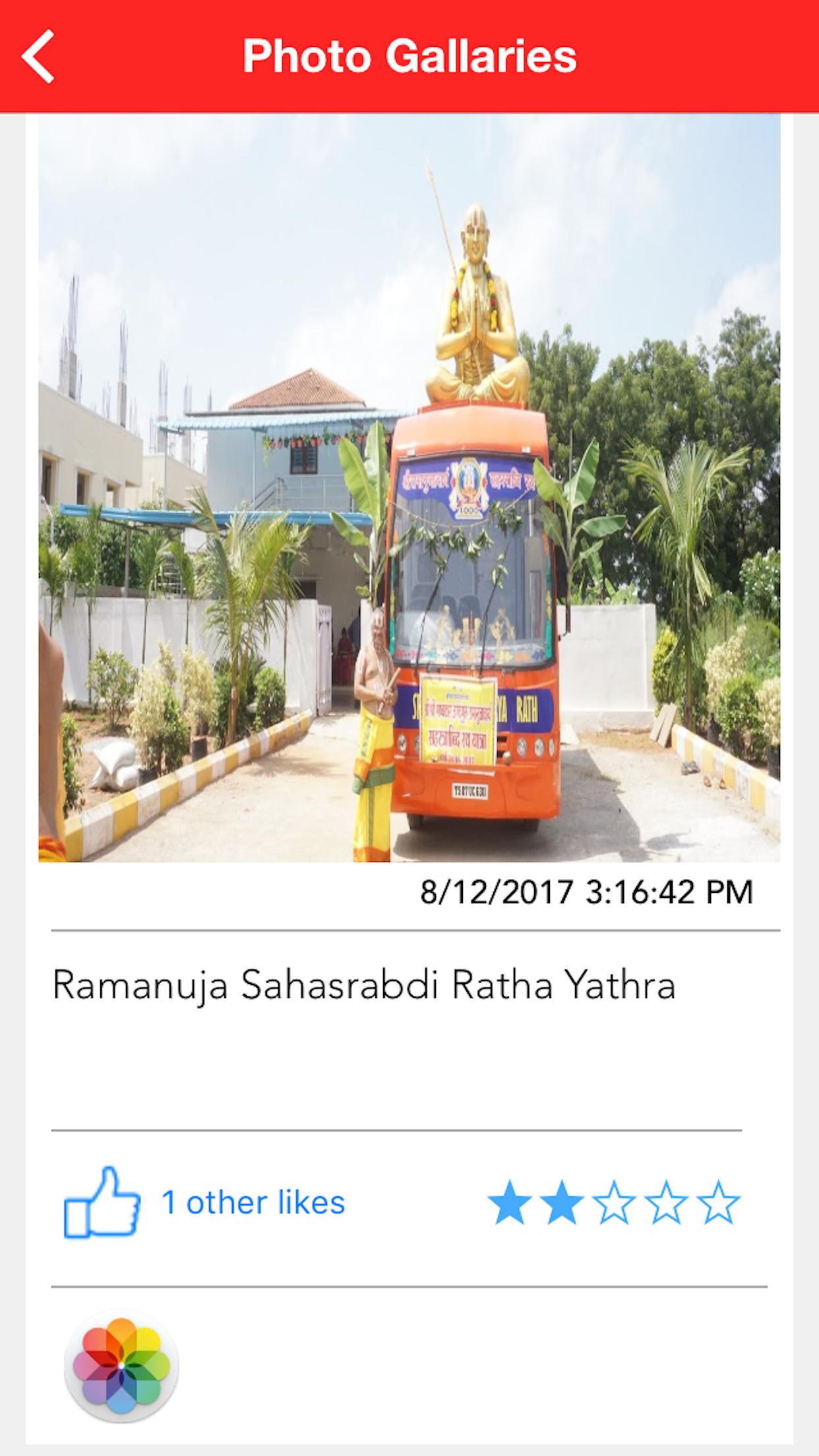The width and height of the screenshot is (819, 1456).
Task: Rate this photo five stars
Action: 718,1203
